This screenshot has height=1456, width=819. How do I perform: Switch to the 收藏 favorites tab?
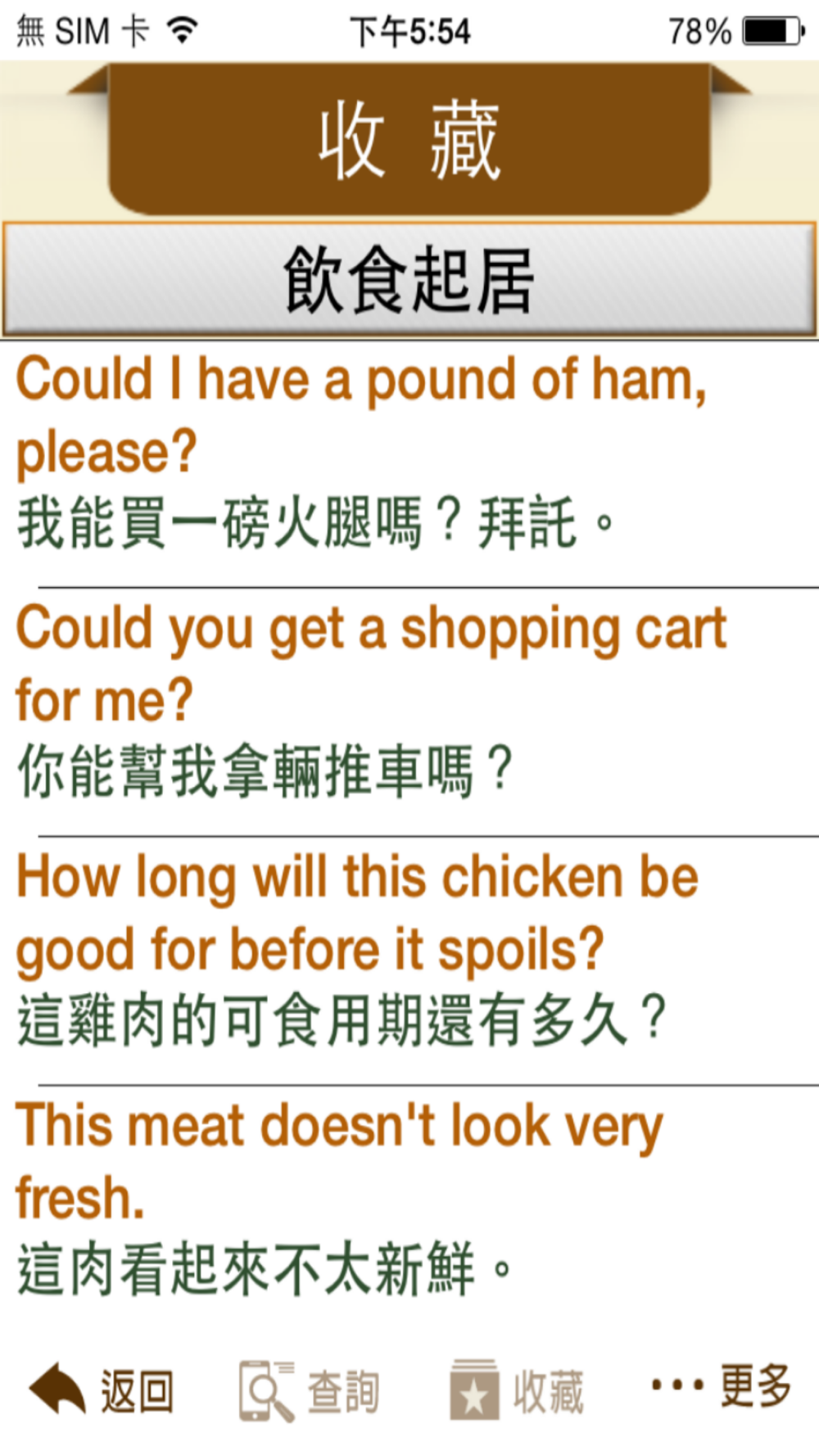(x=516, y=1390)
